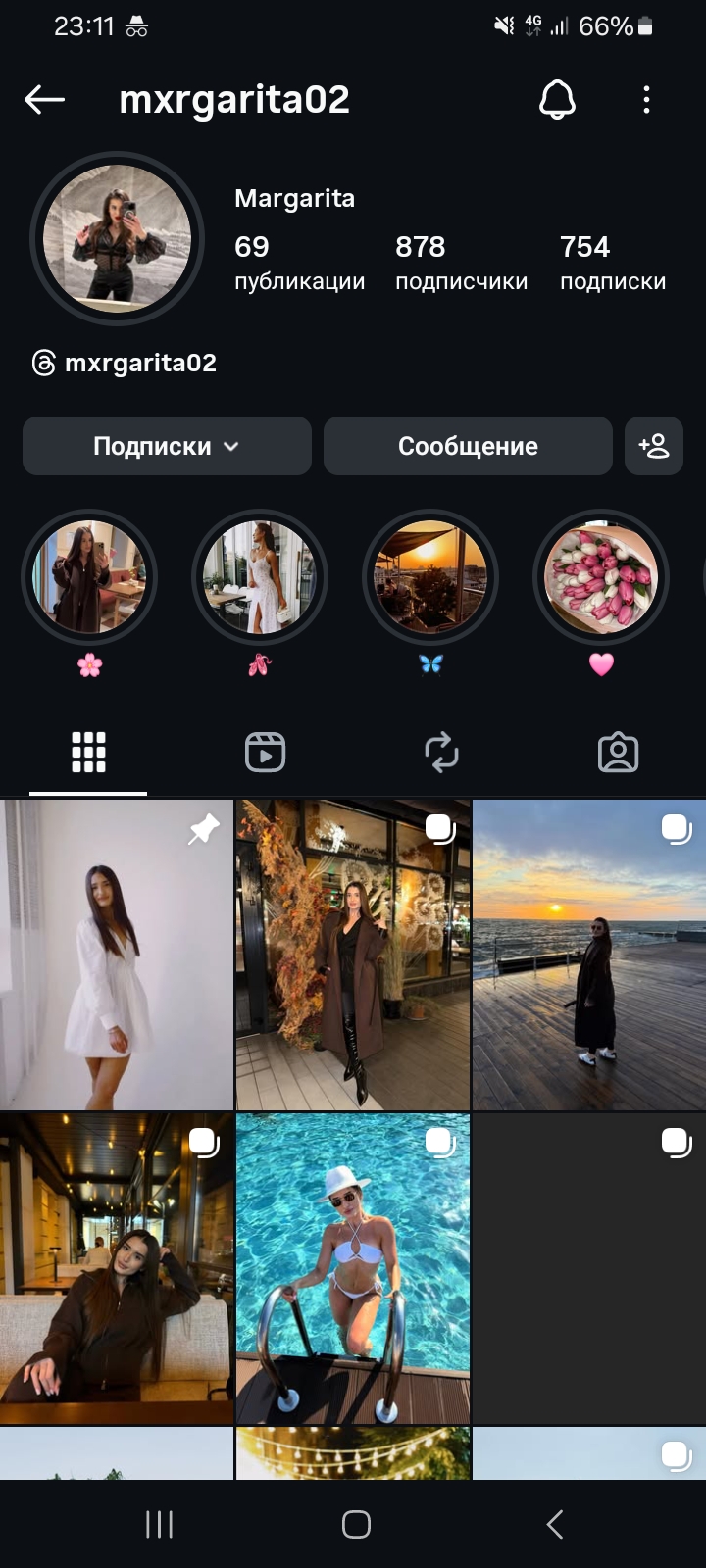Switch to the tagged photos tab
The height and width of the screenshot is (1568, 706).
[x=618, y=753]
